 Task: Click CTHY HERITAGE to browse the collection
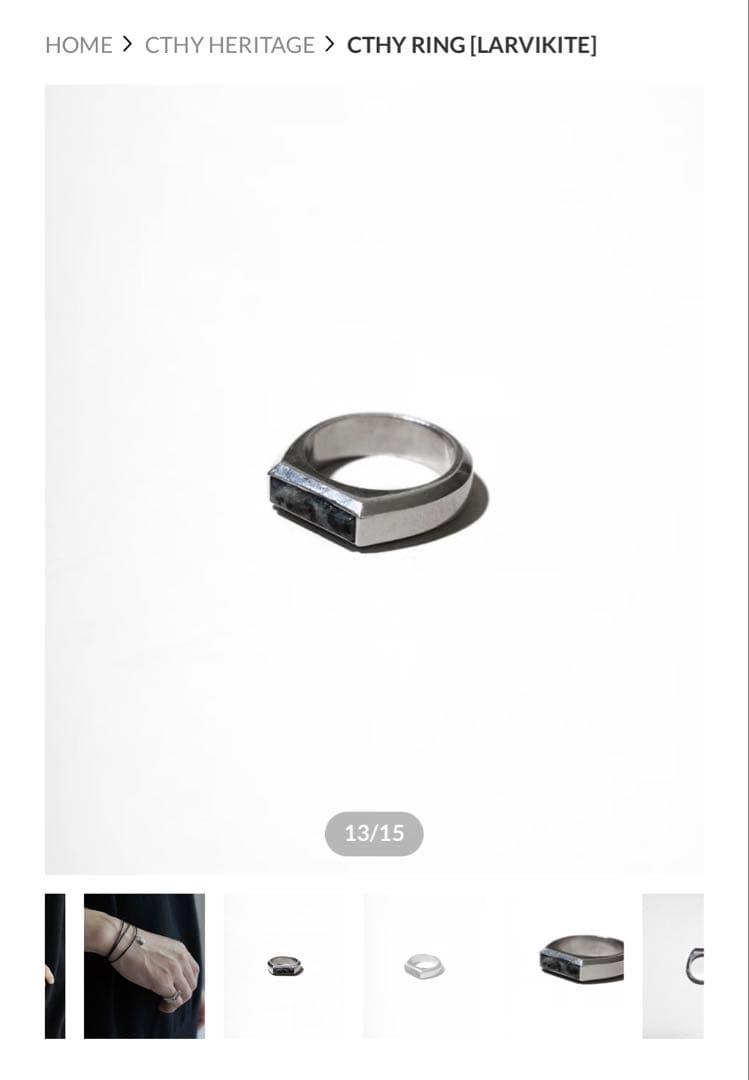[229, 45]
